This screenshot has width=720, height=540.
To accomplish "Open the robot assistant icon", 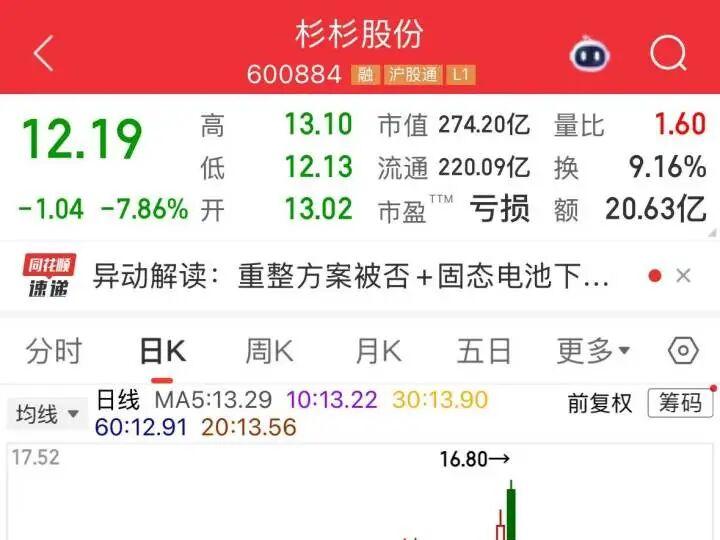I will (x=590, y=53).
